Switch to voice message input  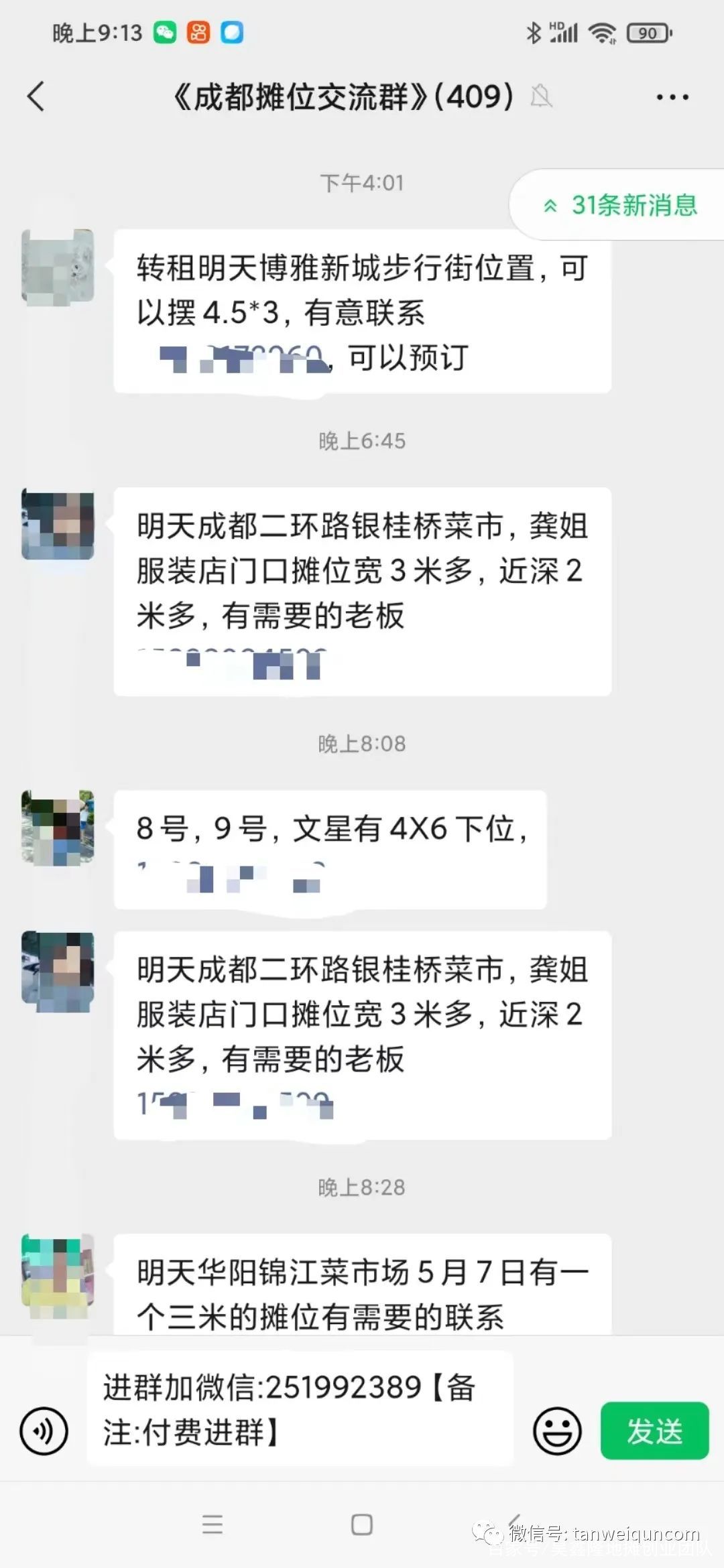44,1431
